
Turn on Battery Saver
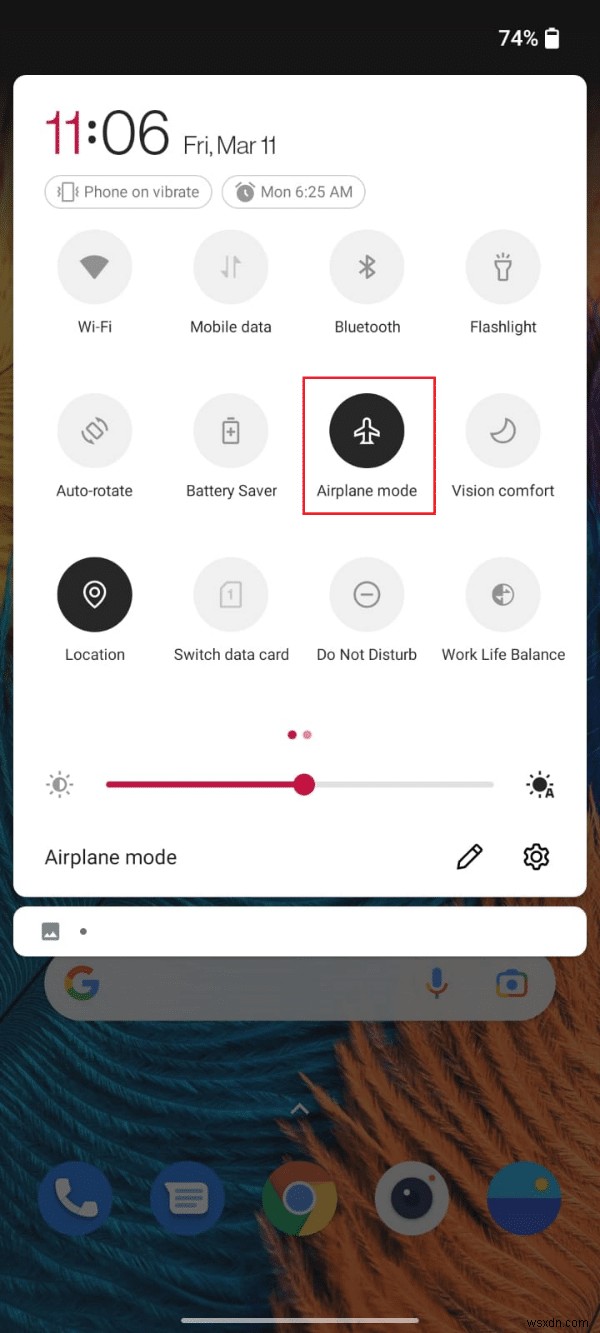point(231,431)
